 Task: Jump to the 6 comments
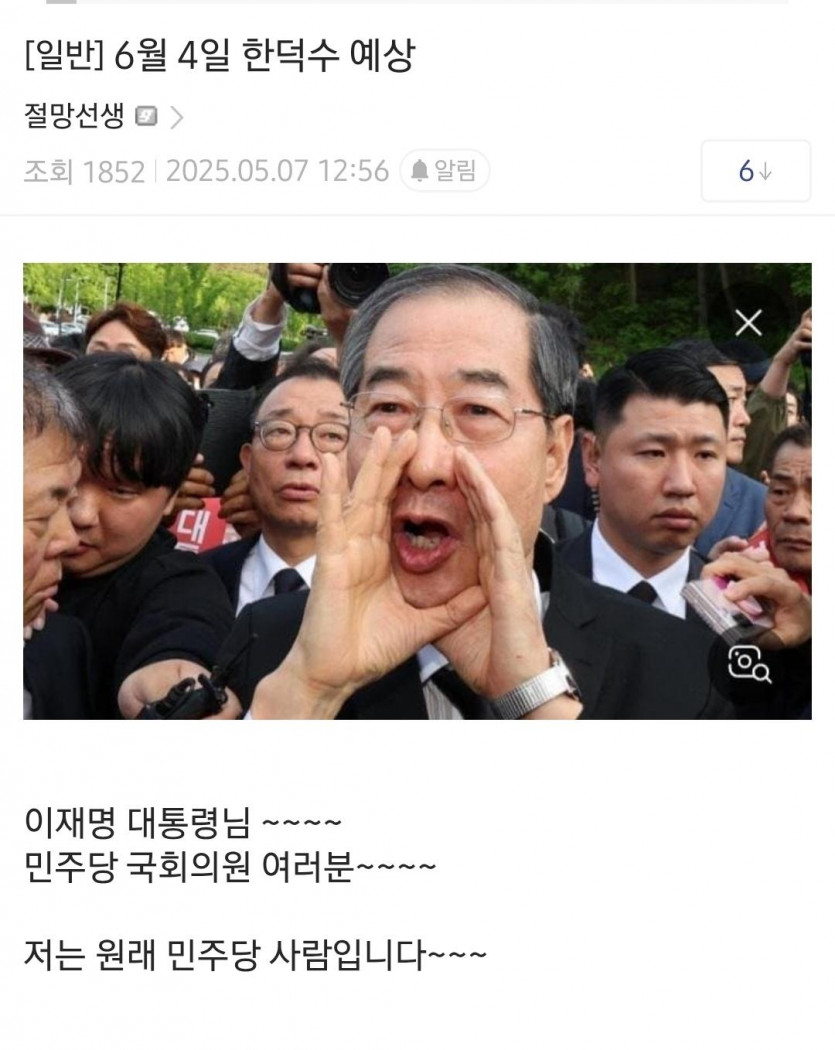pyautogui.click(x=755, y=171)
